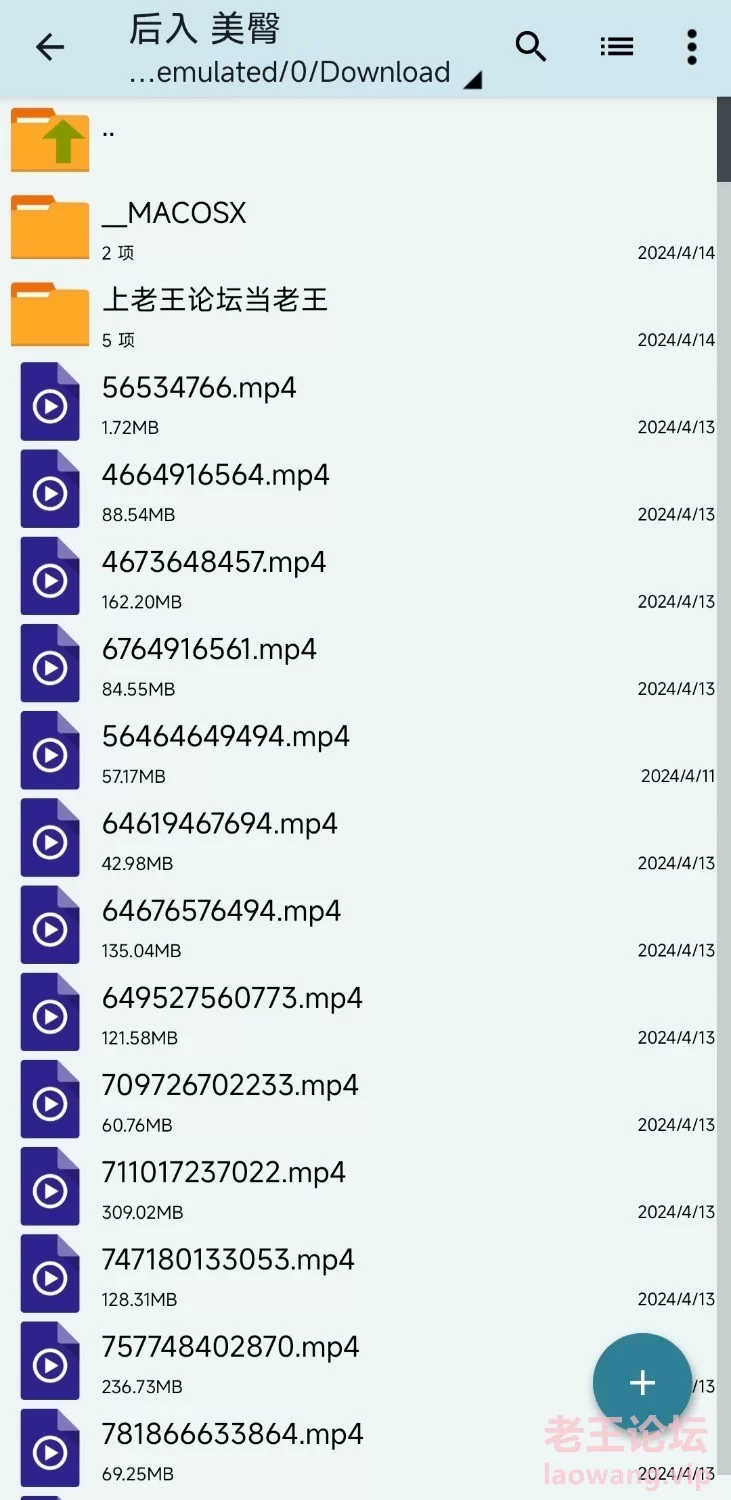Open the three-dot overflow menu
The height and width of the screenshot is (1500, 731).
point(691,47)
